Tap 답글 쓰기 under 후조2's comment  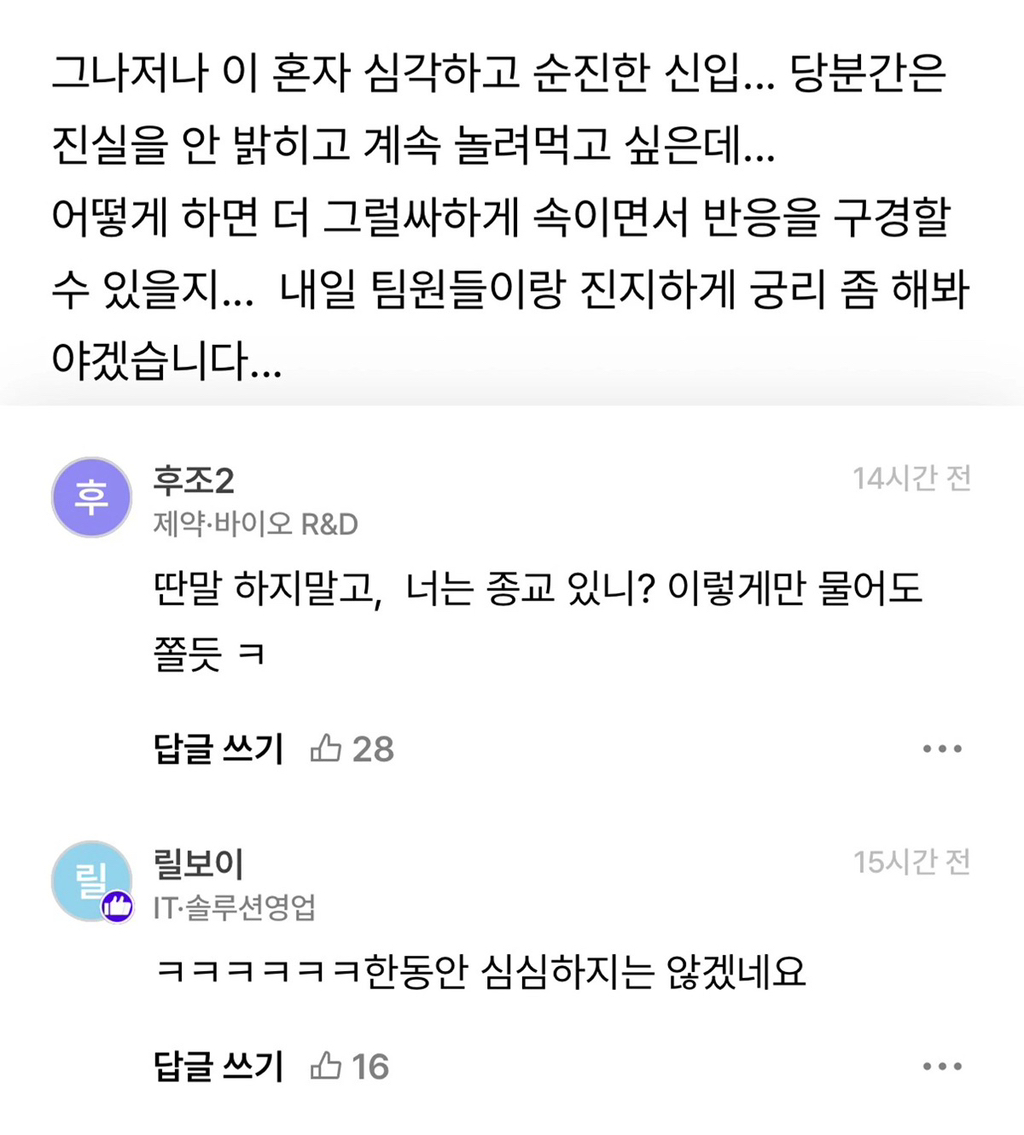[x=218, y=747]
